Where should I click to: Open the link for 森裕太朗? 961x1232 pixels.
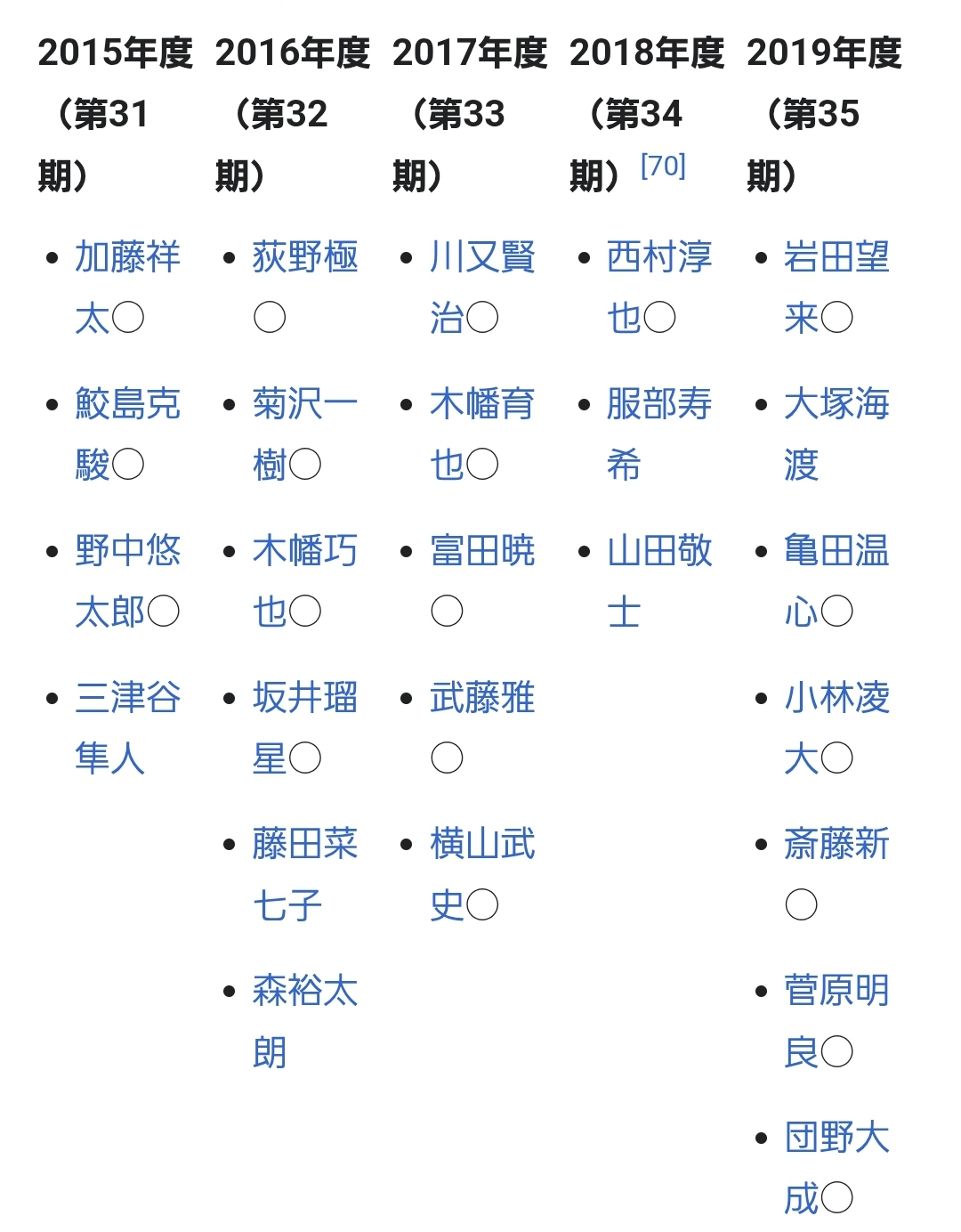point(304,992)
